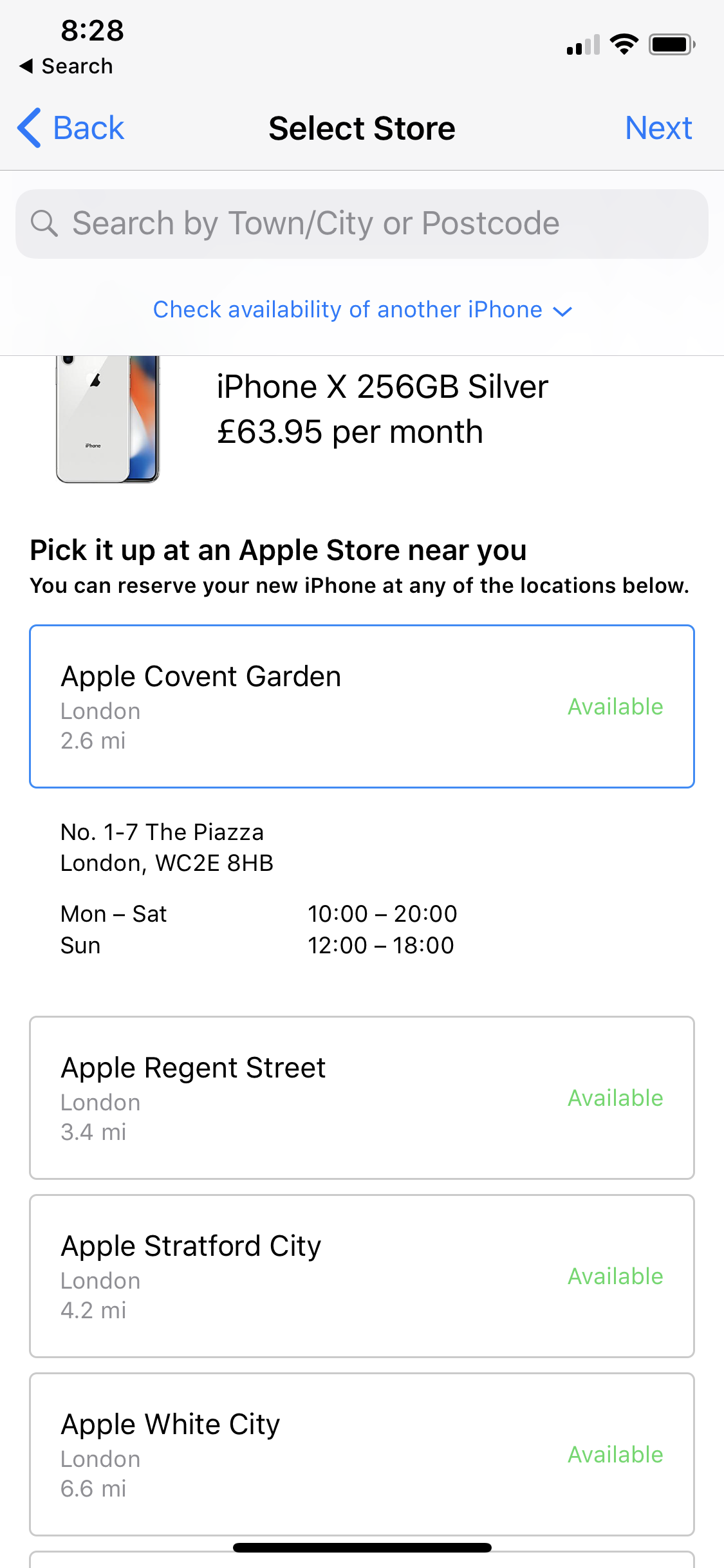Select Apple White City store
Viewport: 724px width, 1568px height.
tap(362, 1454)
